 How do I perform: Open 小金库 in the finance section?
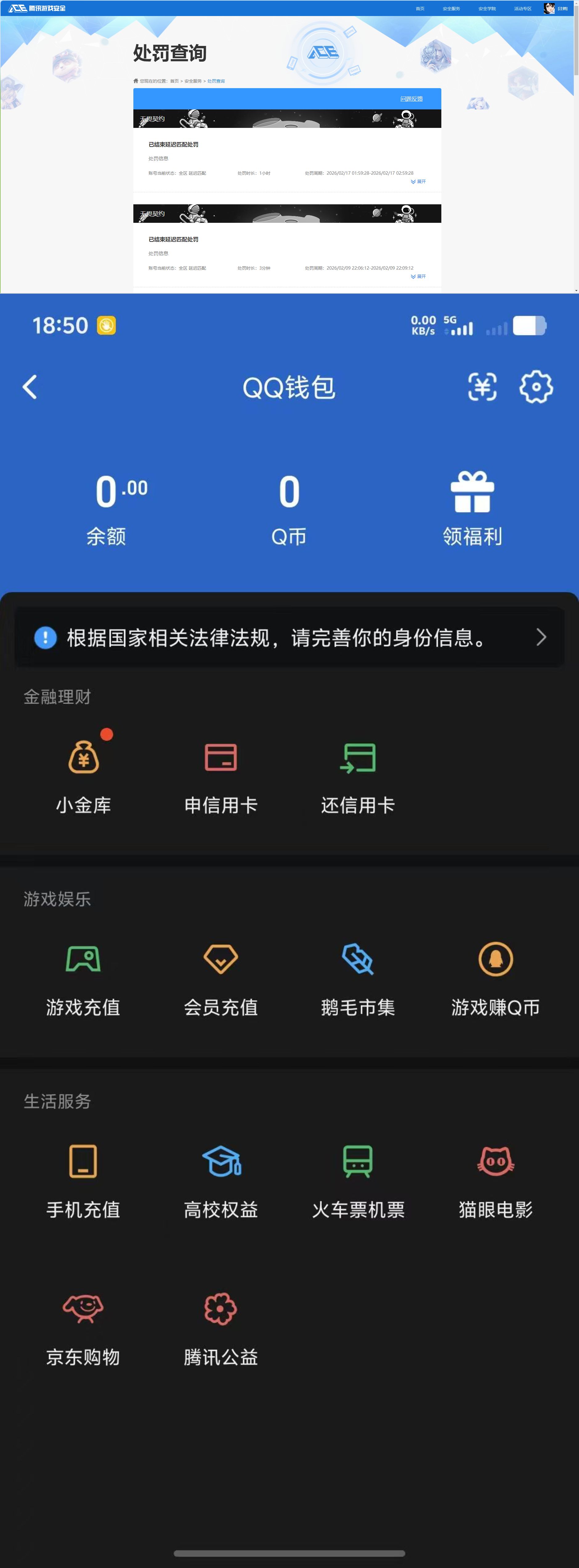[x=83, y=773]
